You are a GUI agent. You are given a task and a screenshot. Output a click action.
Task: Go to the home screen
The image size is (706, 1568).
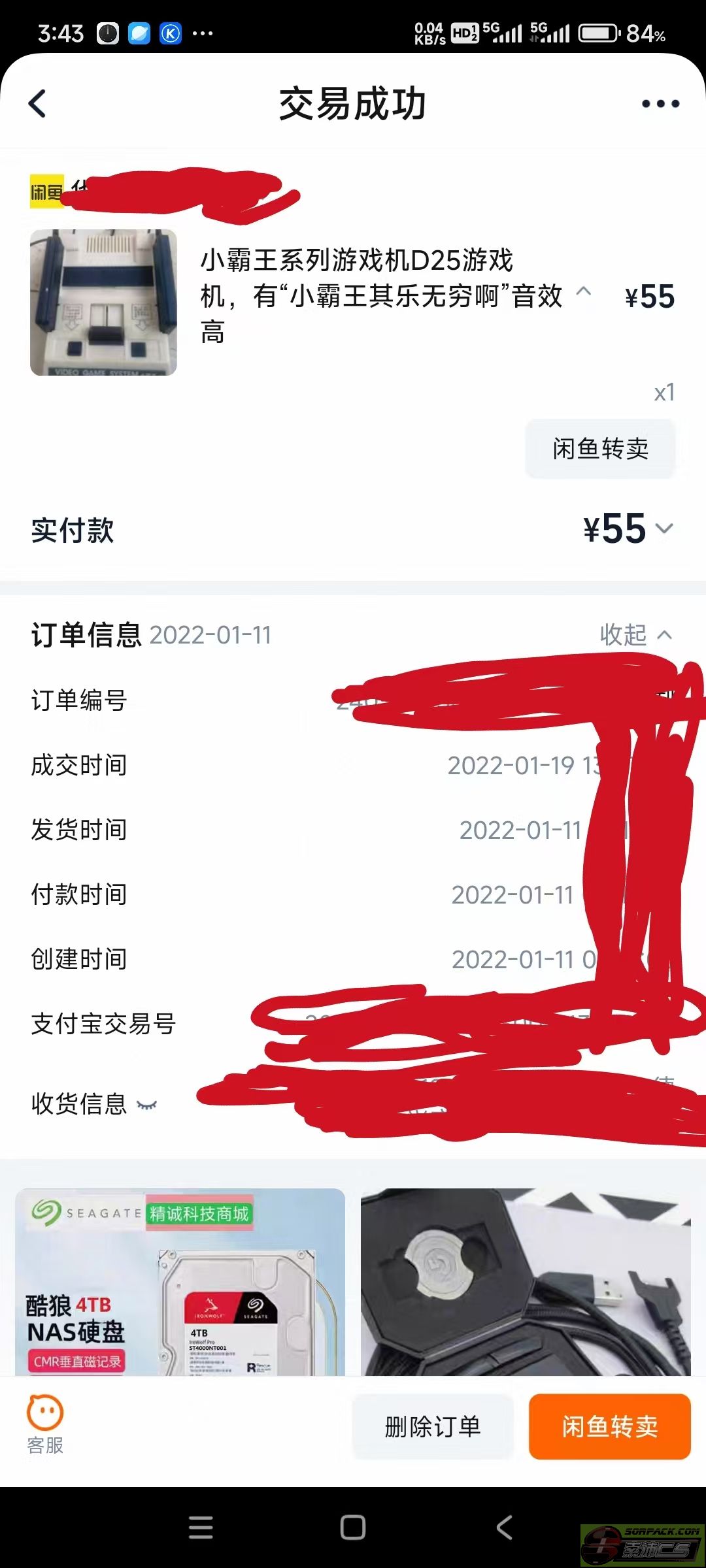coord(353,1527)
